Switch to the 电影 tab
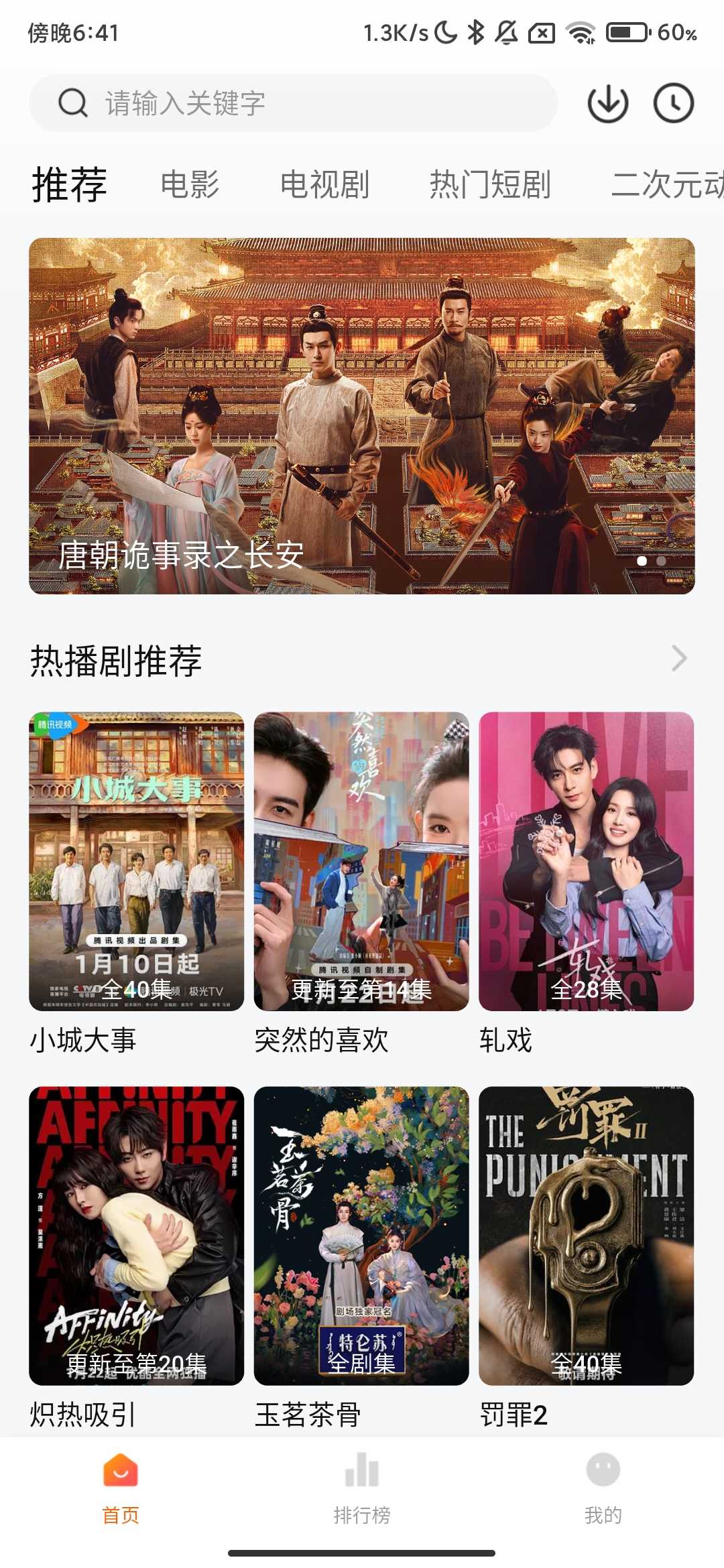 point(190,184)
